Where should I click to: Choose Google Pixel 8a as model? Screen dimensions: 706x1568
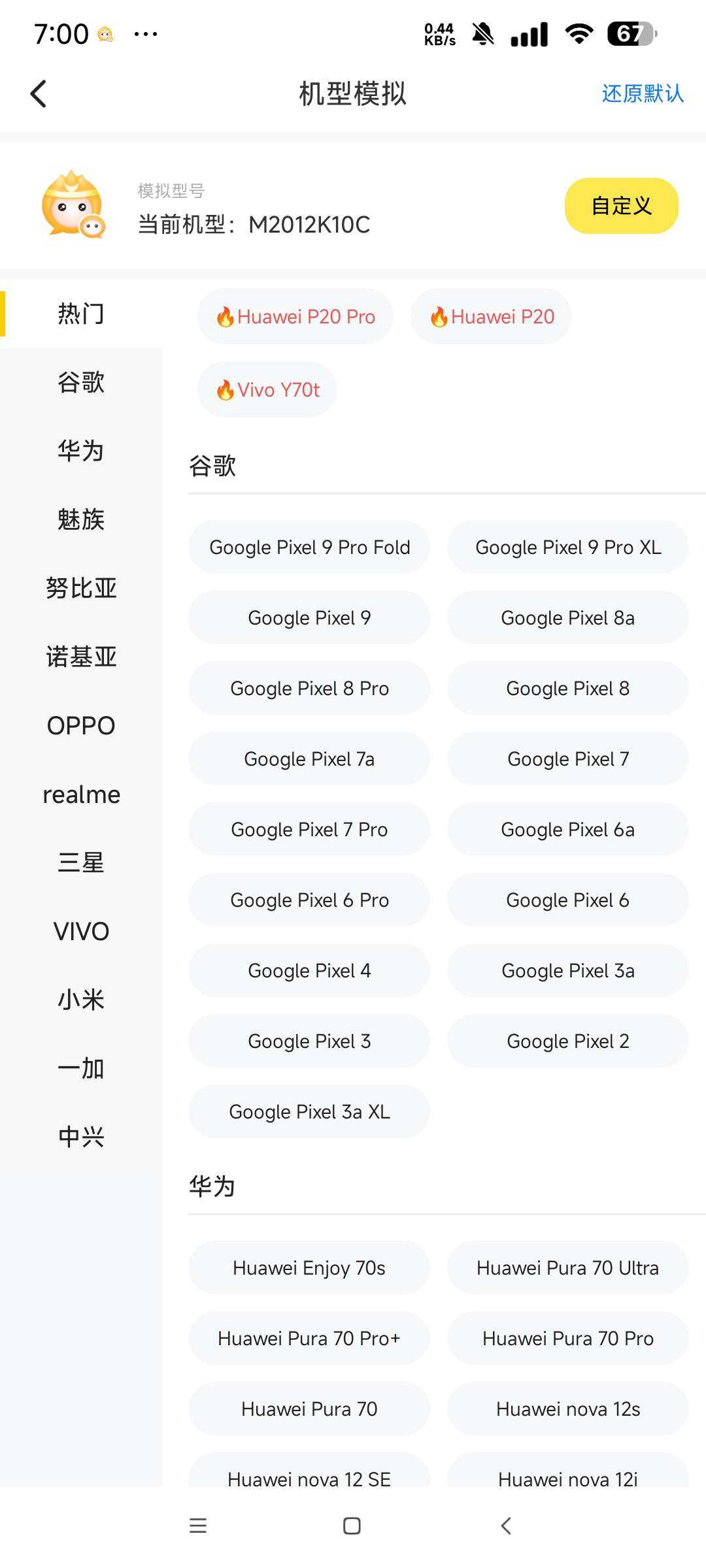[x=567, y=618]
